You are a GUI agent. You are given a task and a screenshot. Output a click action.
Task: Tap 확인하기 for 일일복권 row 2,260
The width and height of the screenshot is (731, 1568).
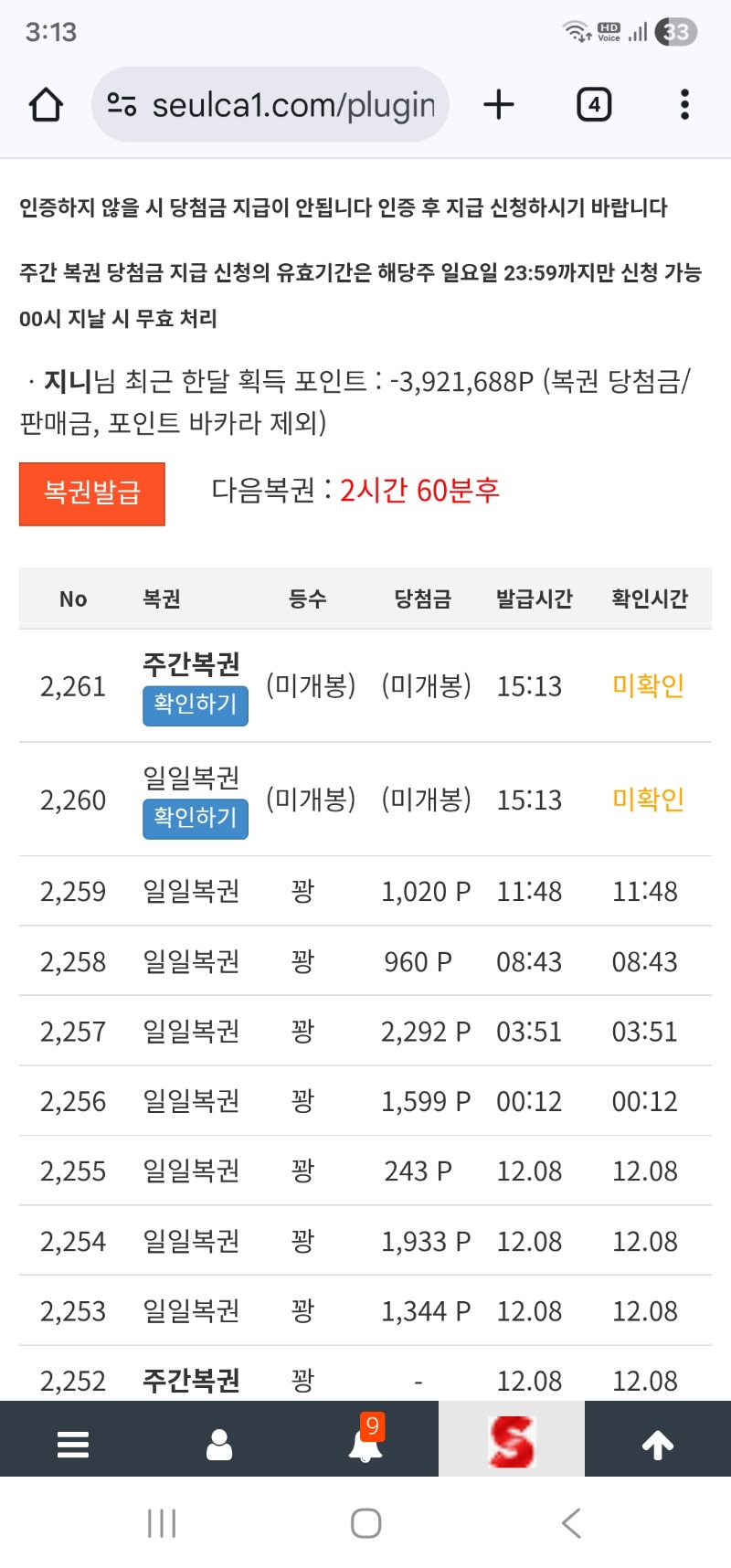195,819
